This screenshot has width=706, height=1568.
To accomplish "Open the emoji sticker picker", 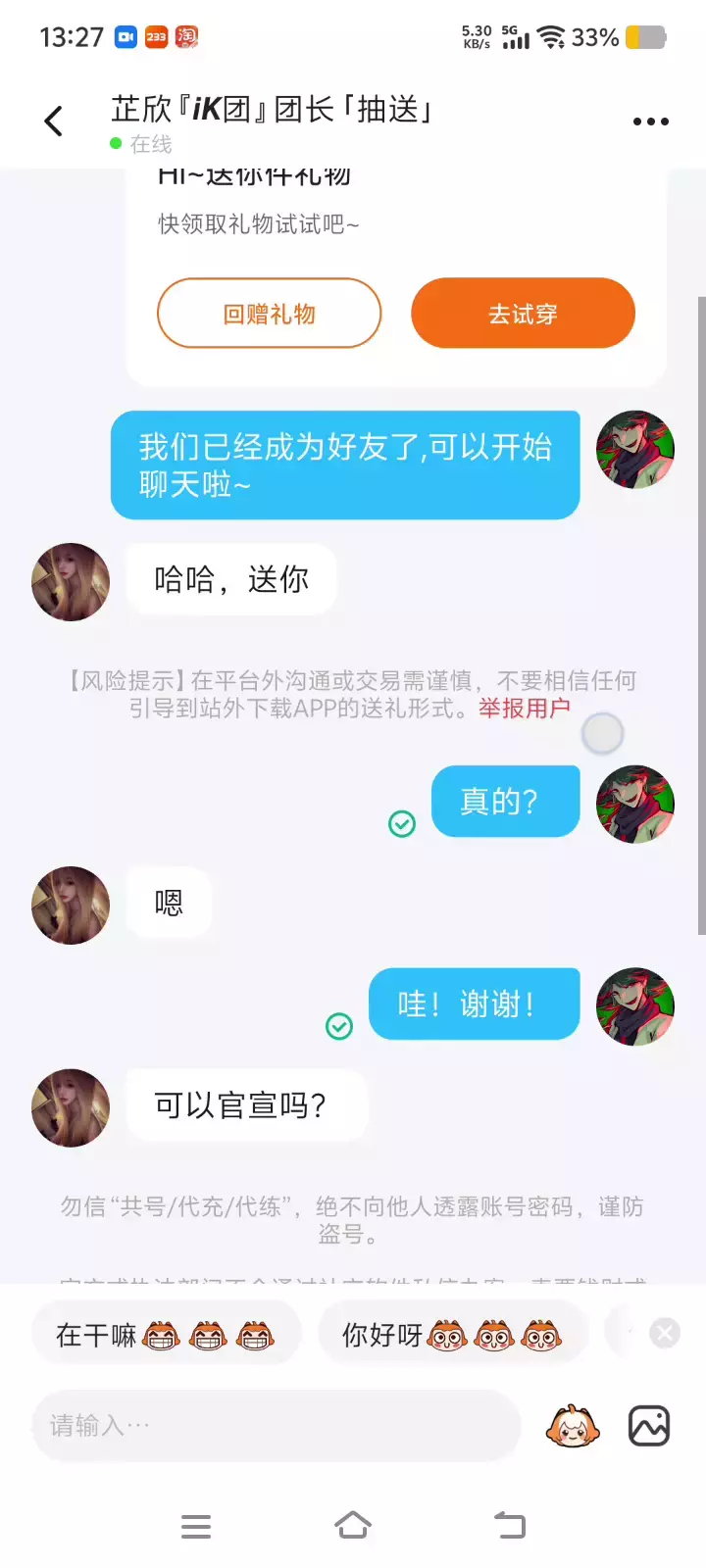I will [572, 1426].
